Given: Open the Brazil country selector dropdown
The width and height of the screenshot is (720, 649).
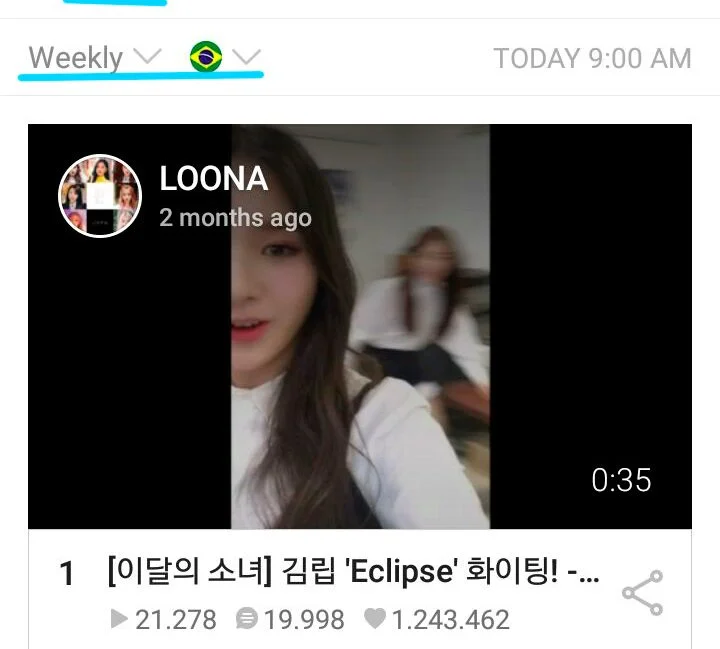Looking at the screenshot, I should [x=225, y=57].
